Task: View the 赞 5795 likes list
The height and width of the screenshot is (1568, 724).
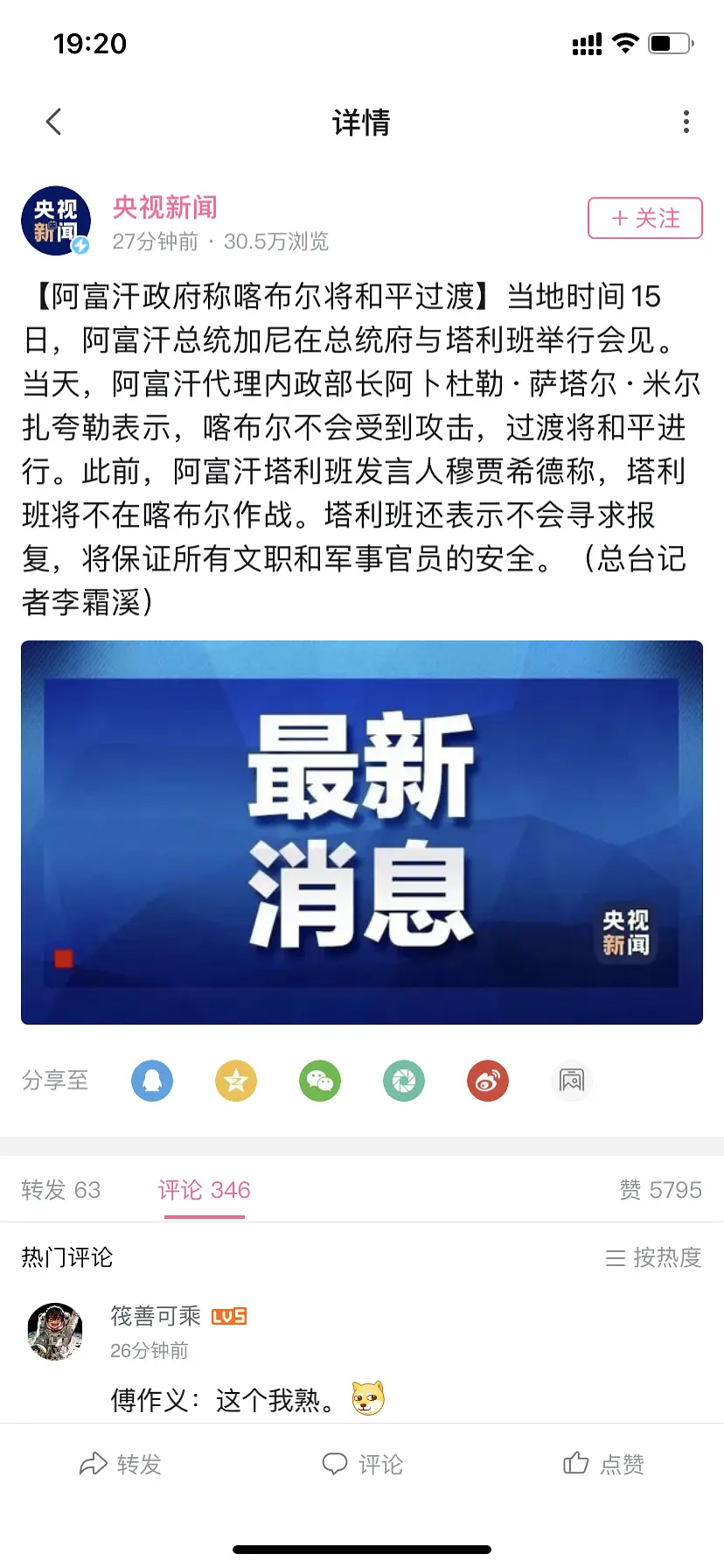Action: (x=660, y=1190)
